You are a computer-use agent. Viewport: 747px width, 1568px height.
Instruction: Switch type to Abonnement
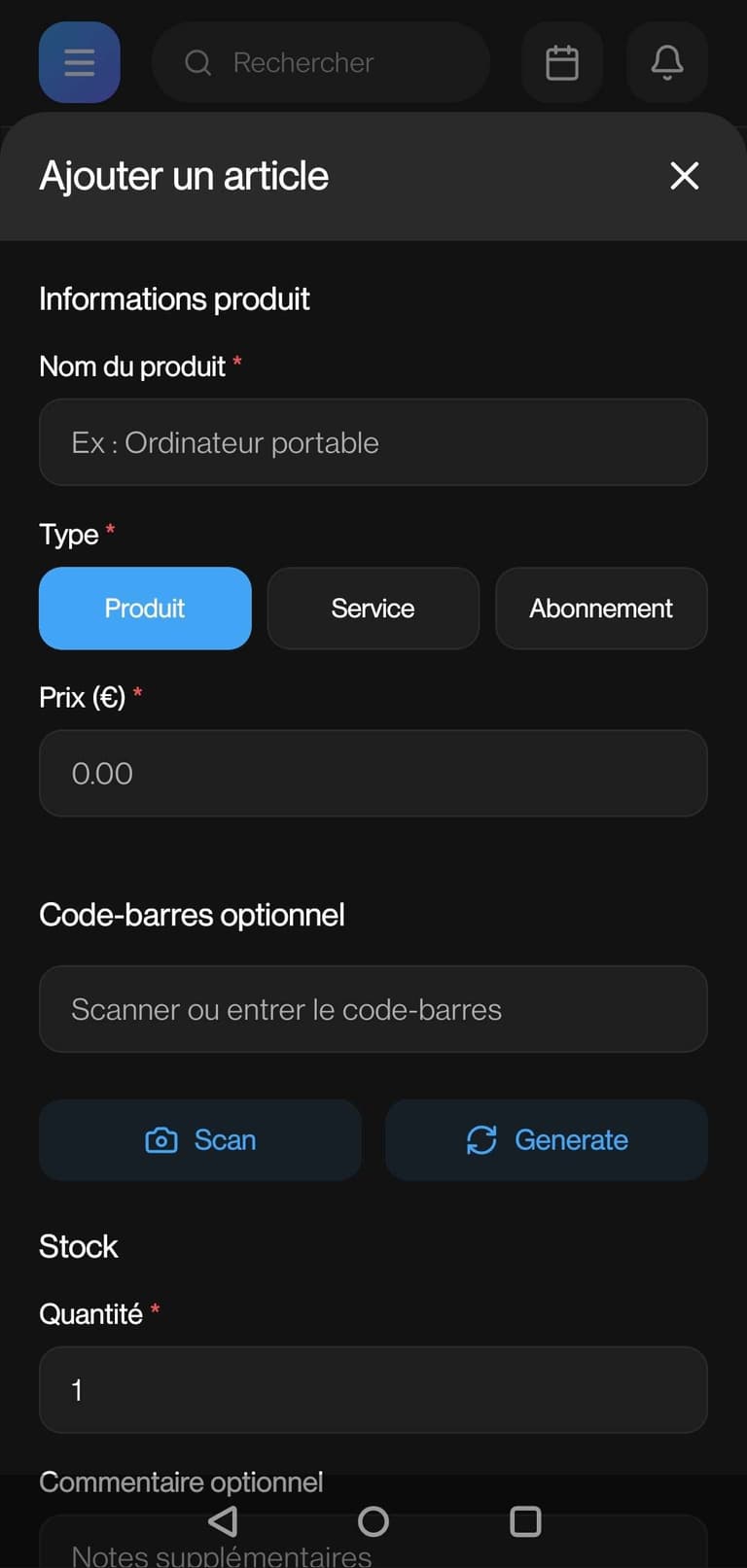[x=601, y=609]
